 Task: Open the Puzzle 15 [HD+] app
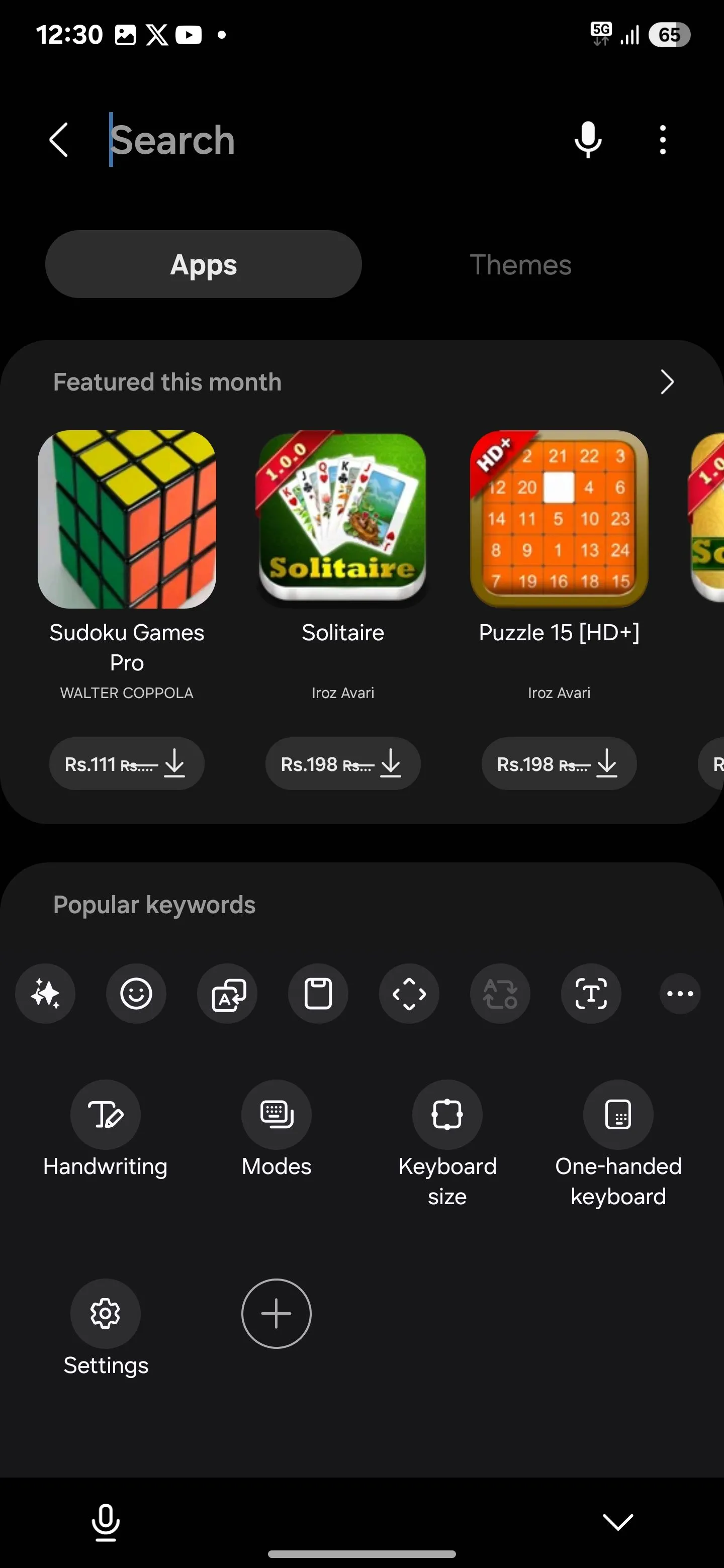pyautogui.click(x=559, y=520)
